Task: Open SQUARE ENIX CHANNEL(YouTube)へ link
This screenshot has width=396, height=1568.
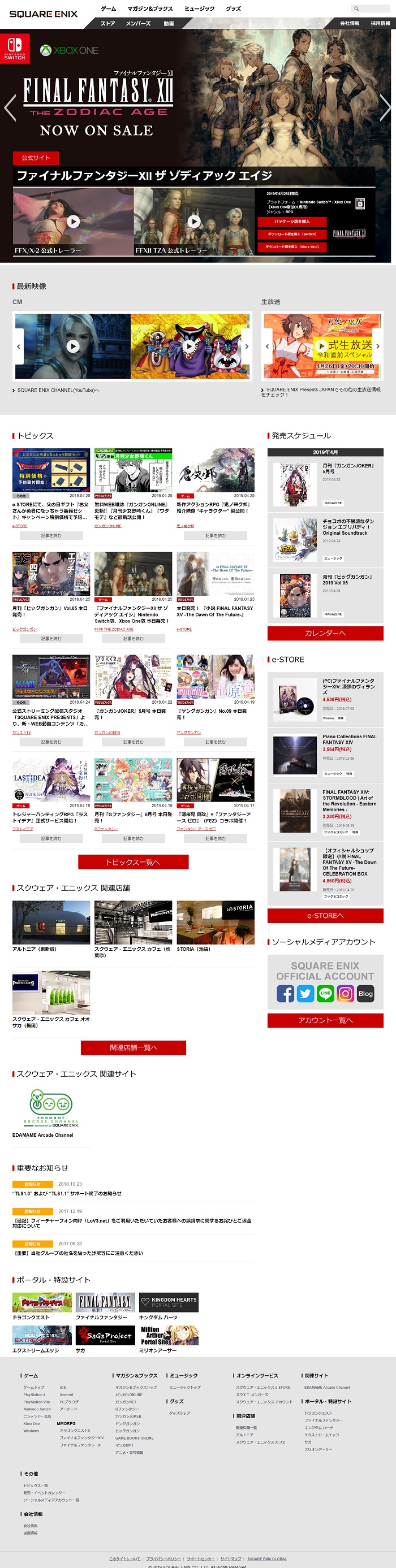Action: tap(56, 390)
